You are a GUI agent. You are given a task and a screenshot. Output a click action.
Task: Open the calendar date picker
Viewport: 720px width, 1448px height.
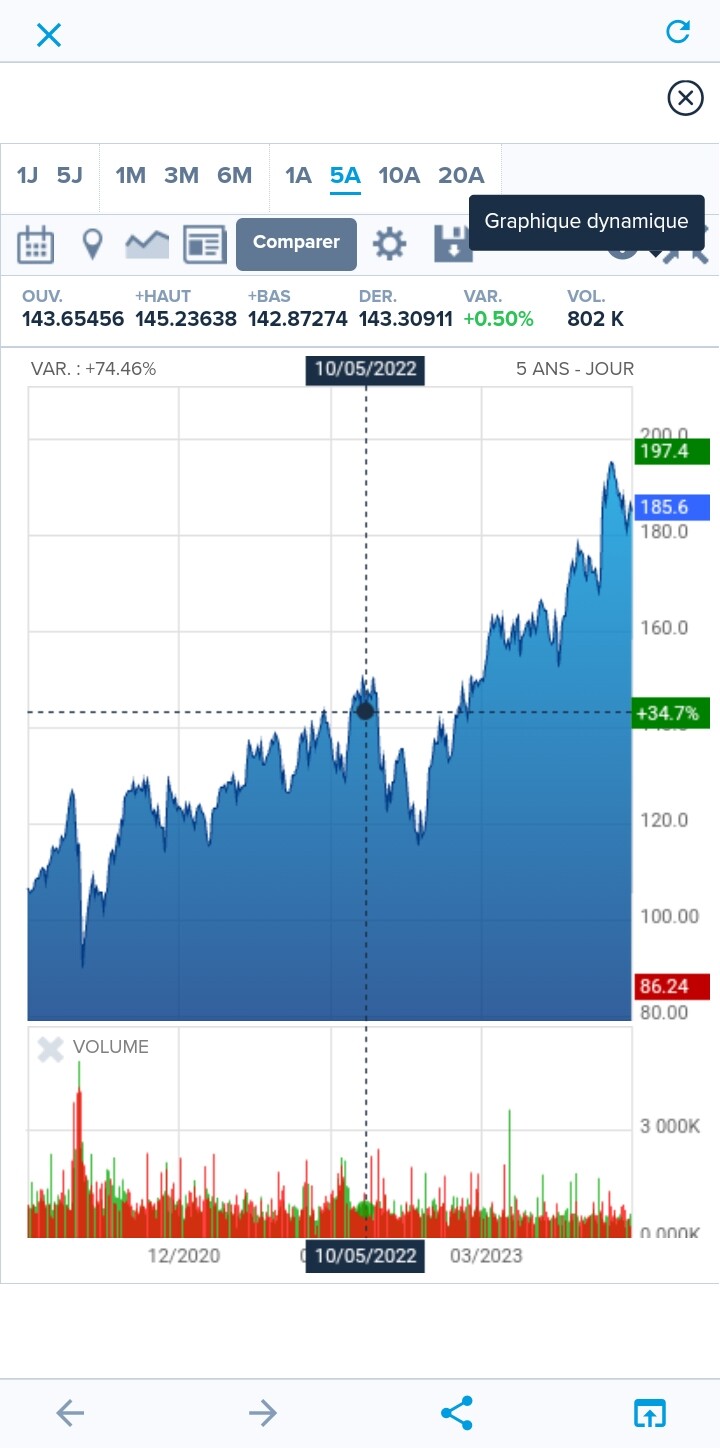(x=35, y=244)
